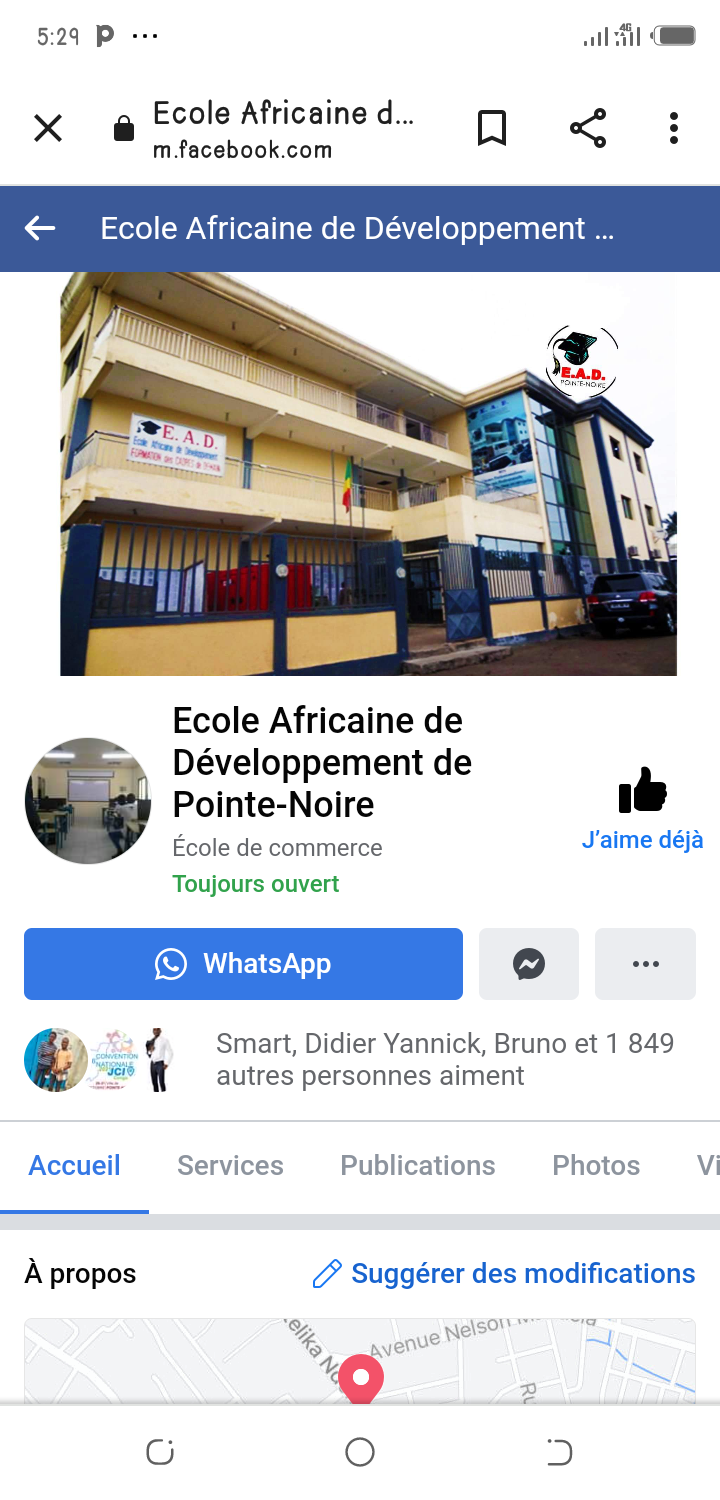720x1500 pixels.
Task: Share this page link
Action: [588, 129]
